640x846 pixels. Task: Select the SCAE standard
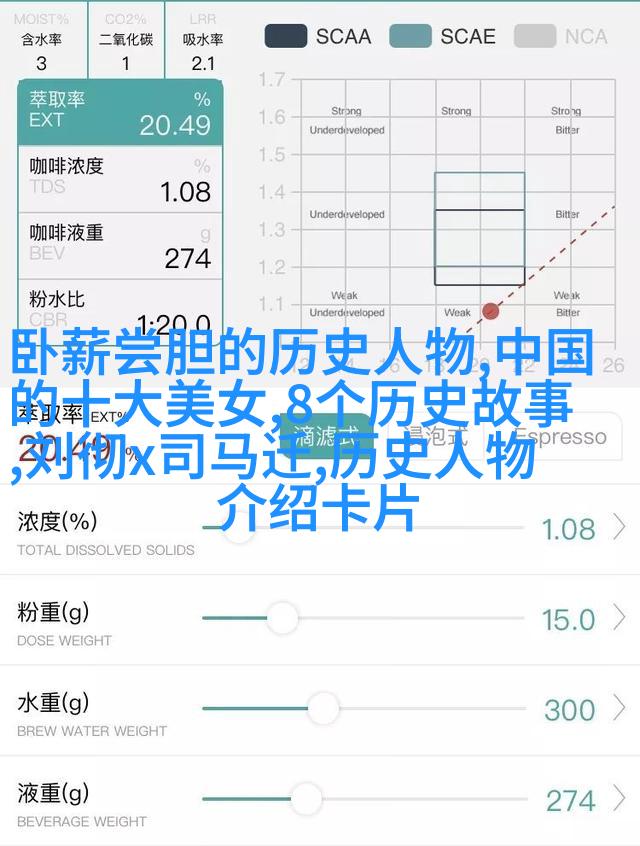pyautogui.click(x=443, y=36)
